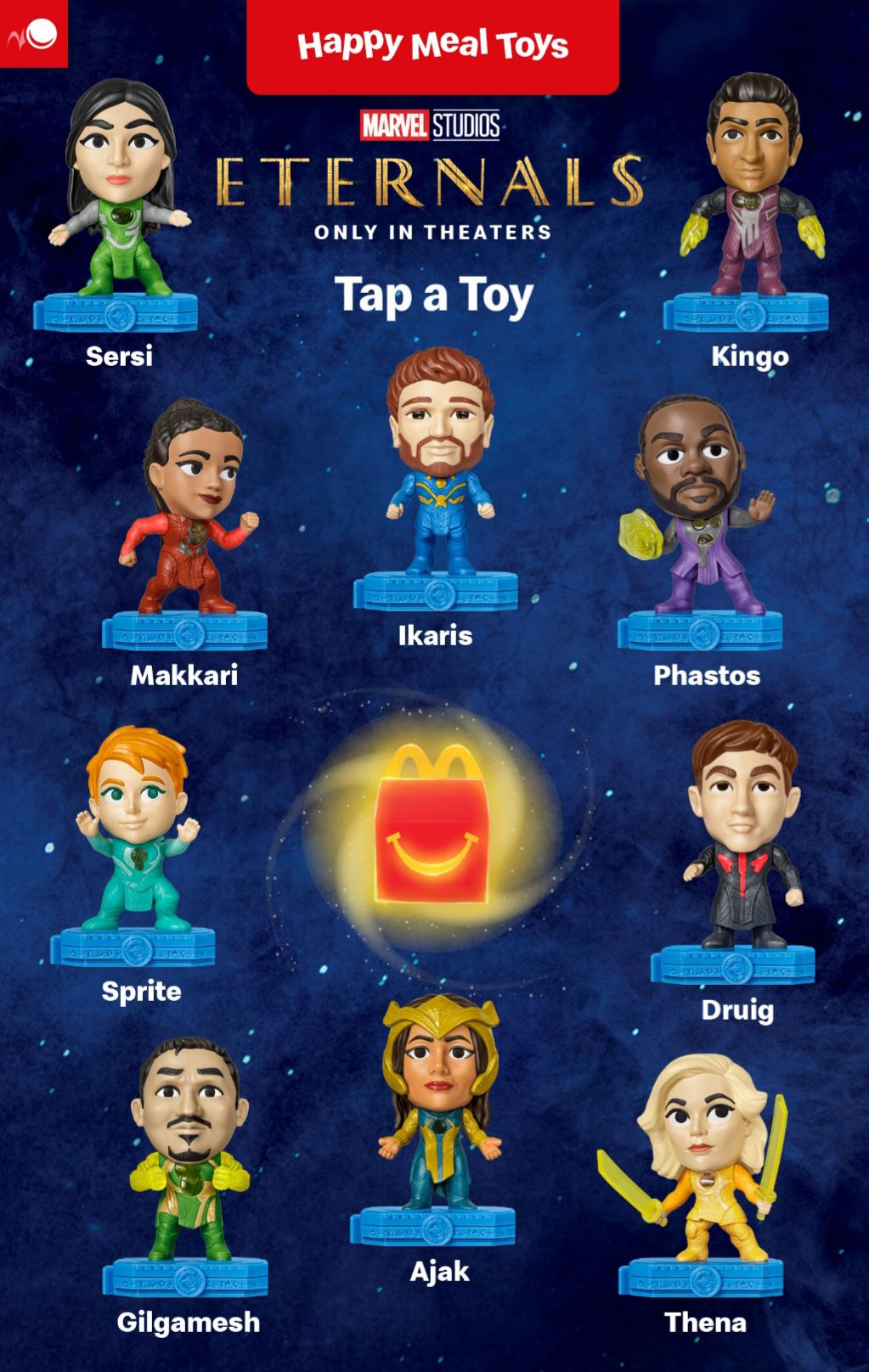Screen dimensions: 869x1372
Task: Tap the glowing Happy Meal box
Action: tap(433, 836)
